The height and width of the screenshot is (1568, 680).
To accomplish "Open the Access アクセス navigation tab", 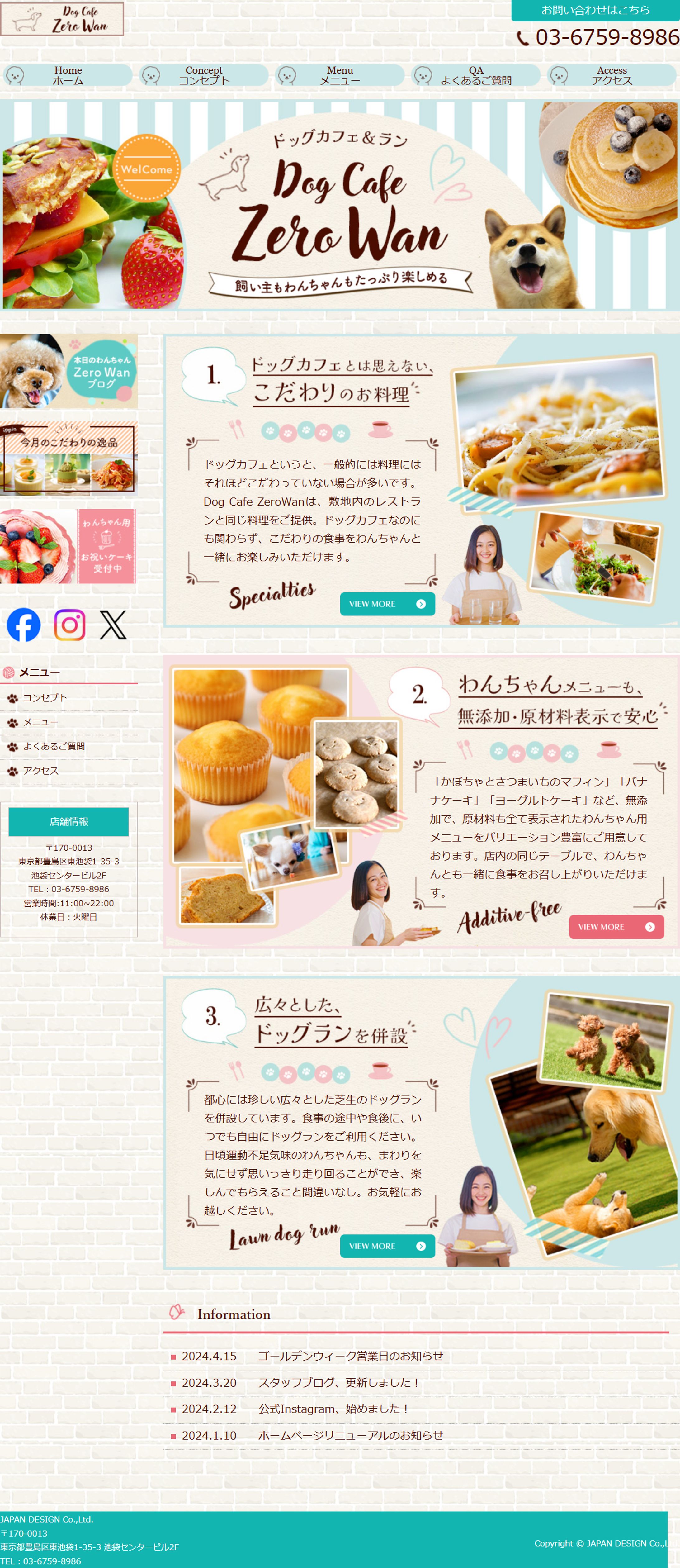I will tap(611, 75).
